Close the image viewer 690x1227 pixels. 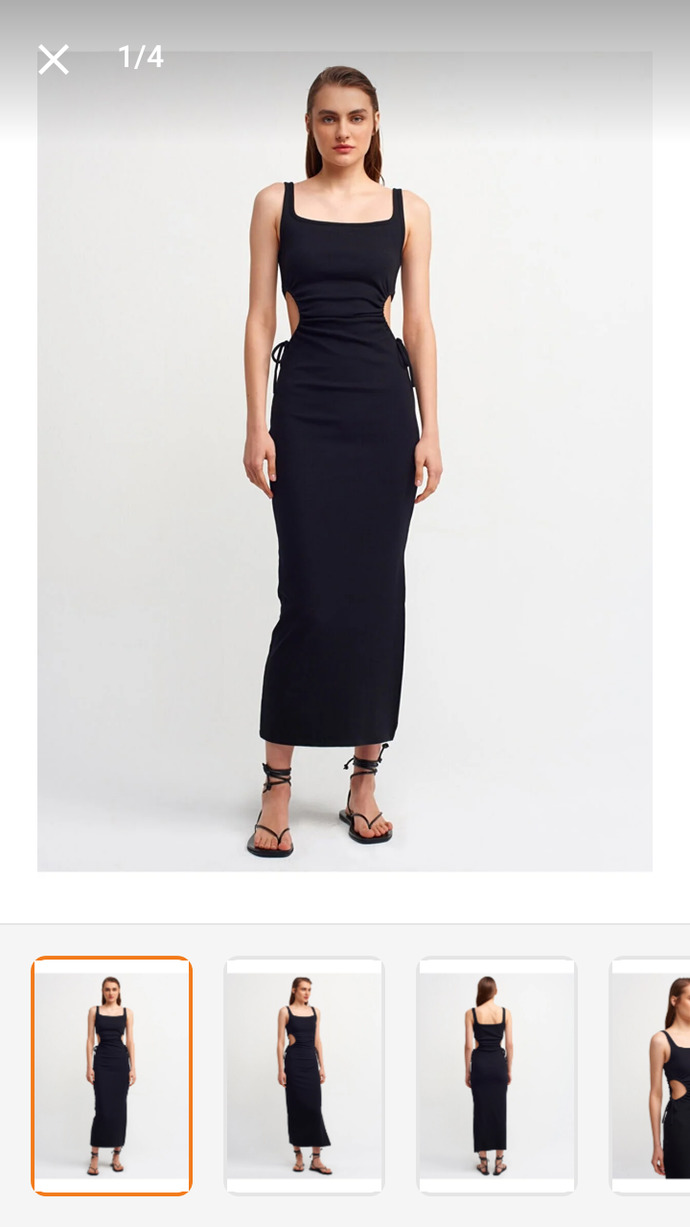(54, 59)
